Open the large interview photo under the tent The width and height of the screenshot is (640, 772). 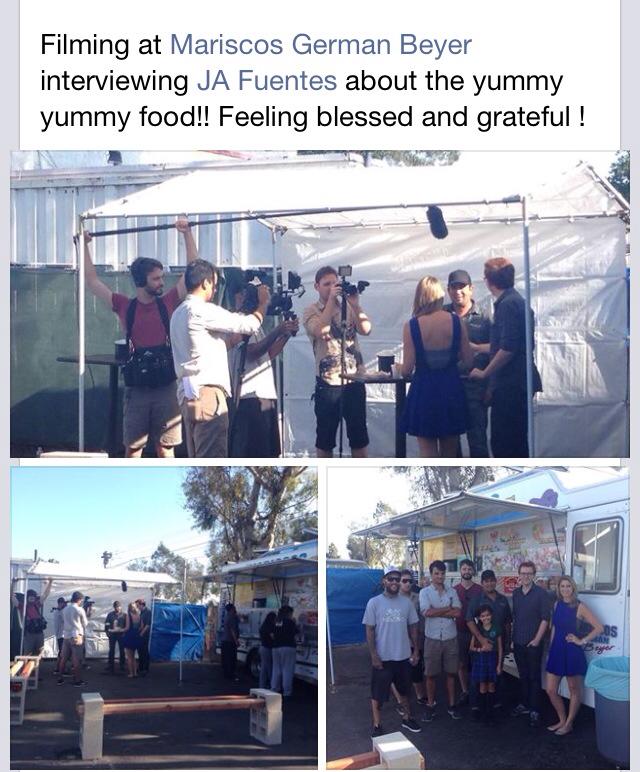pyautogui.click(x=320, y=304)
